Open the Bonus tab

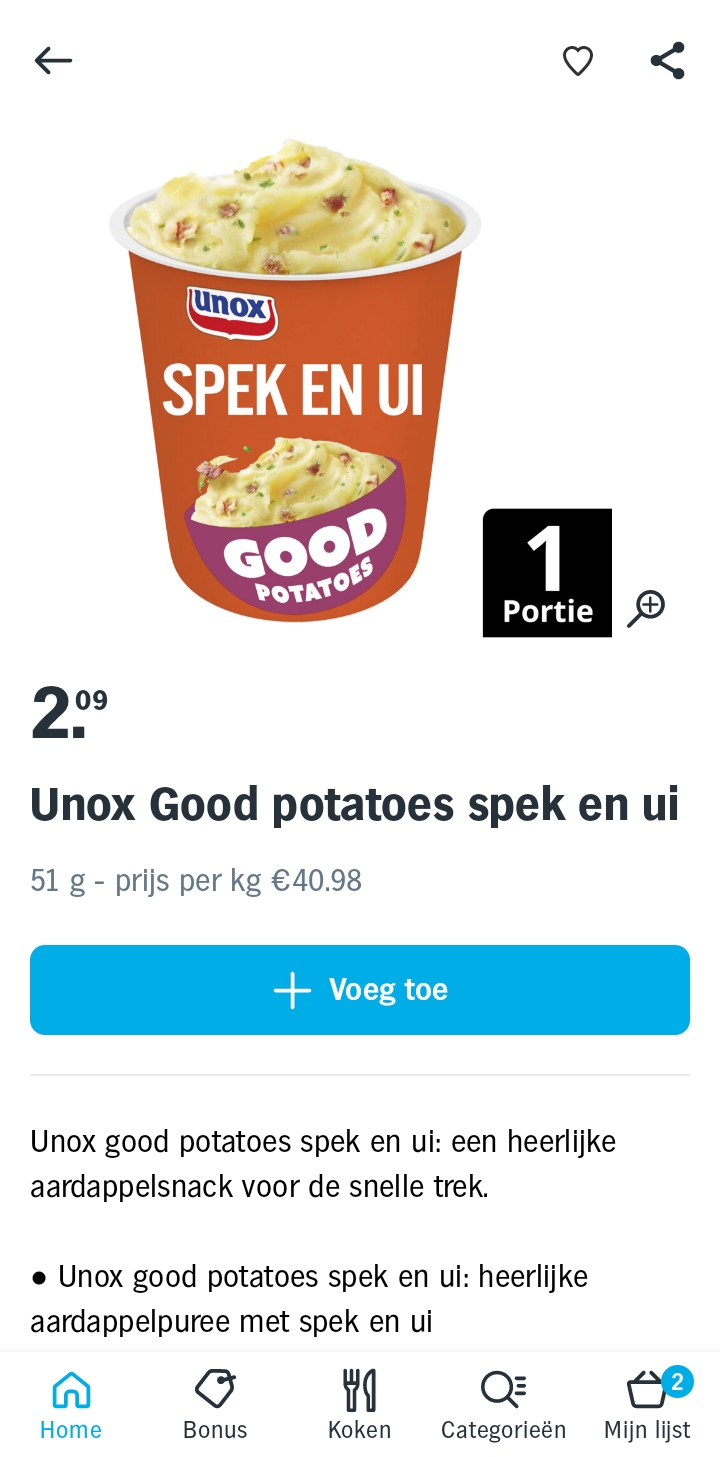click(x=215, y=1405)
